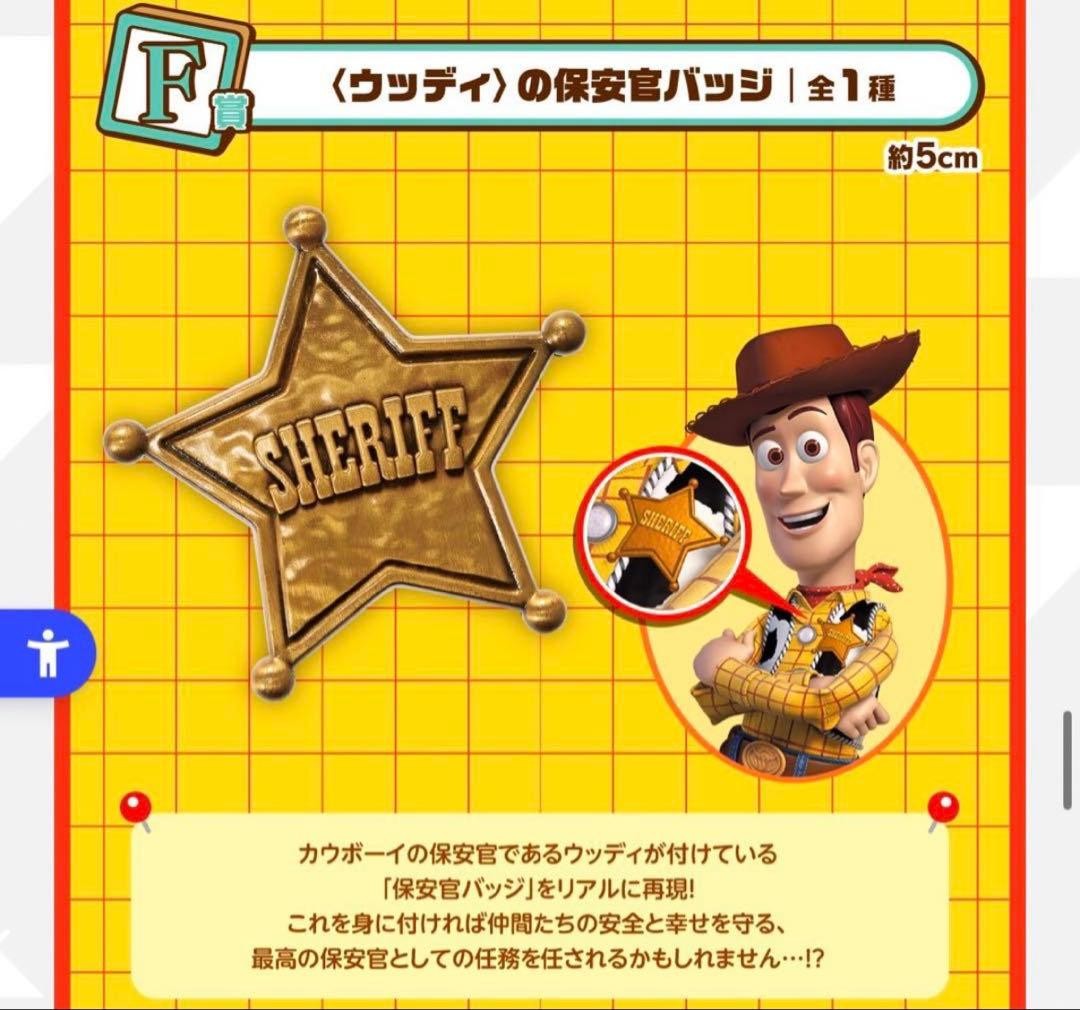Image resolution: width=1080 pixels, height=1010 pixels.
Task: Open the accessibility options button
Action: (47, 652)
